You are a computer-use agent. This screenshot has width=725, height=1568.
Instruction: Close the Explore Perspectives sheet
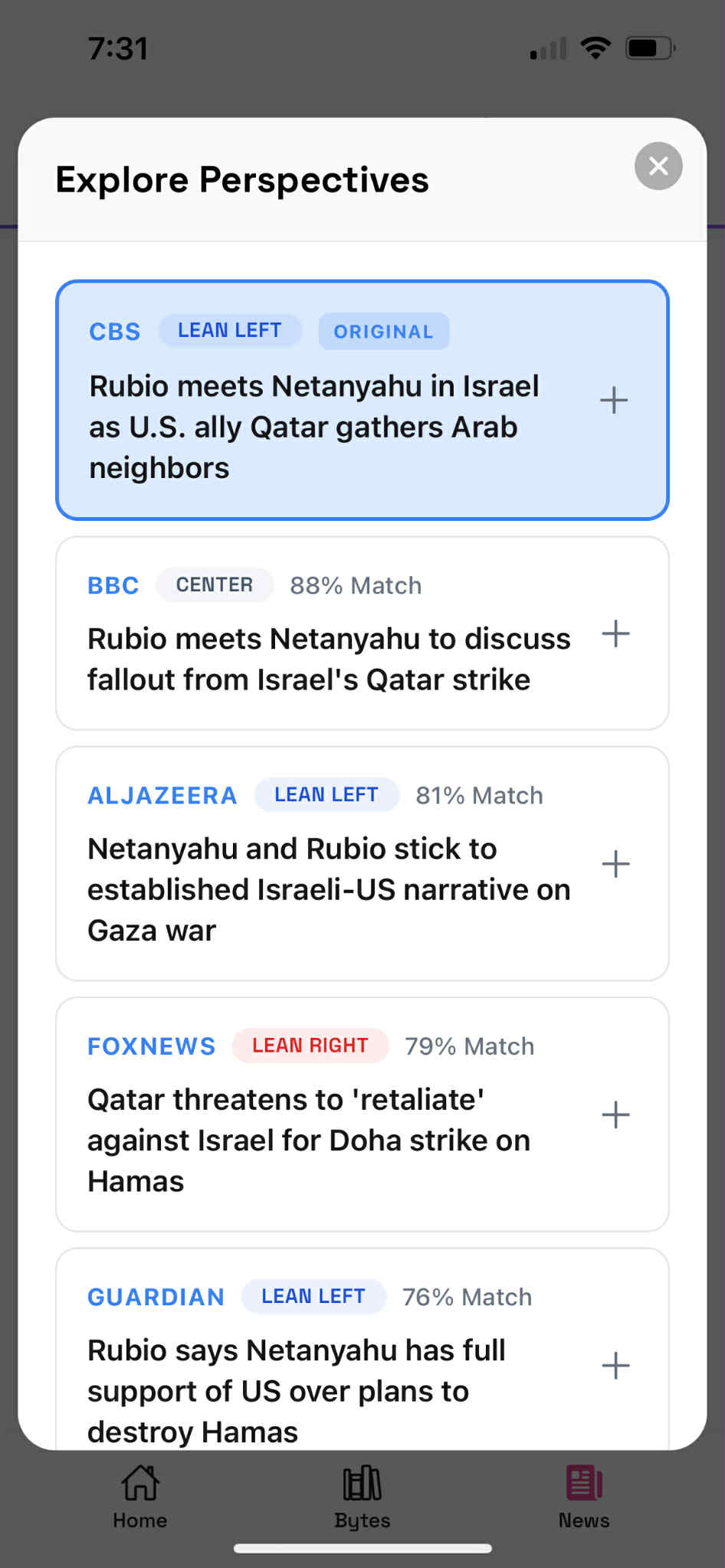pyautogui.click(x=658, y=166)
